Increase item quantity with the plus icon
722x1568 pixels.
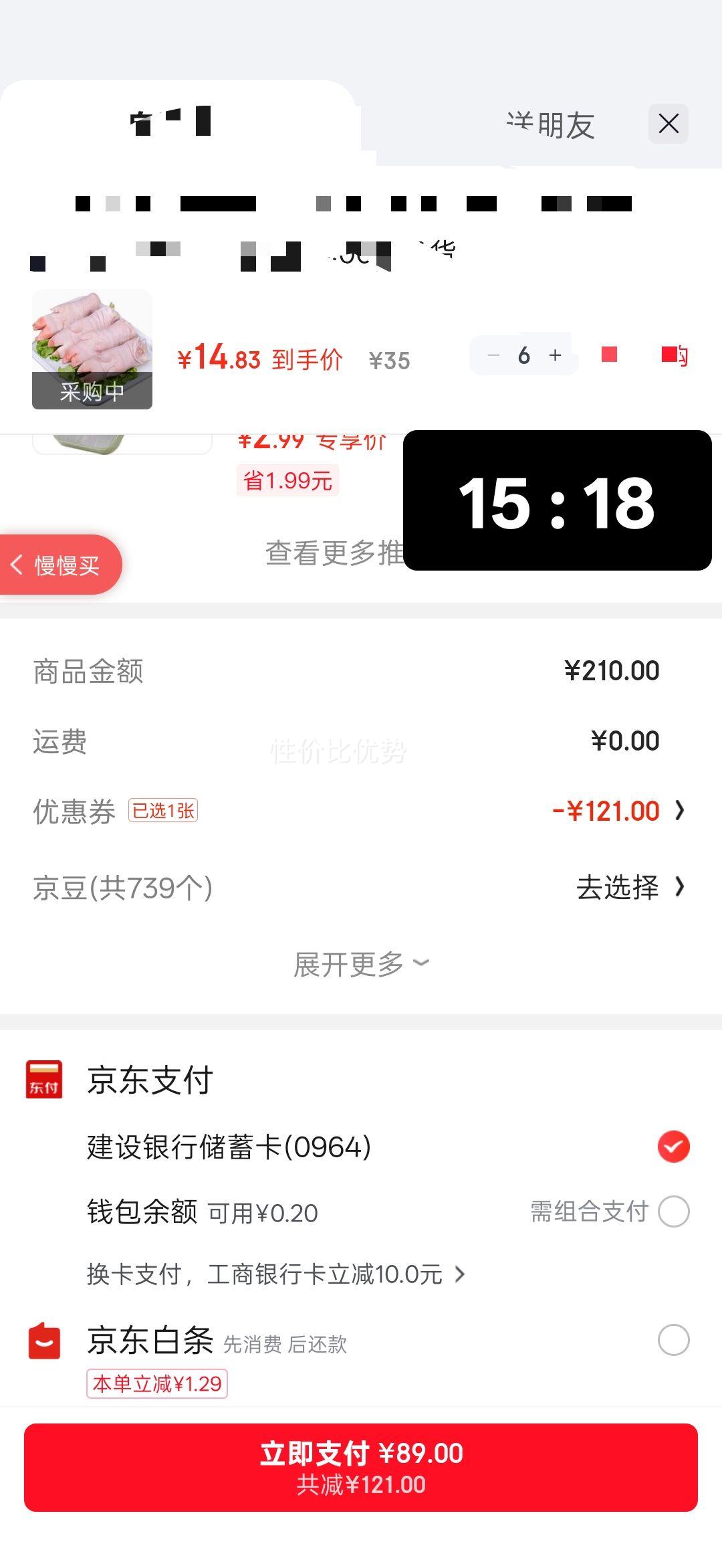coord(554,355)
